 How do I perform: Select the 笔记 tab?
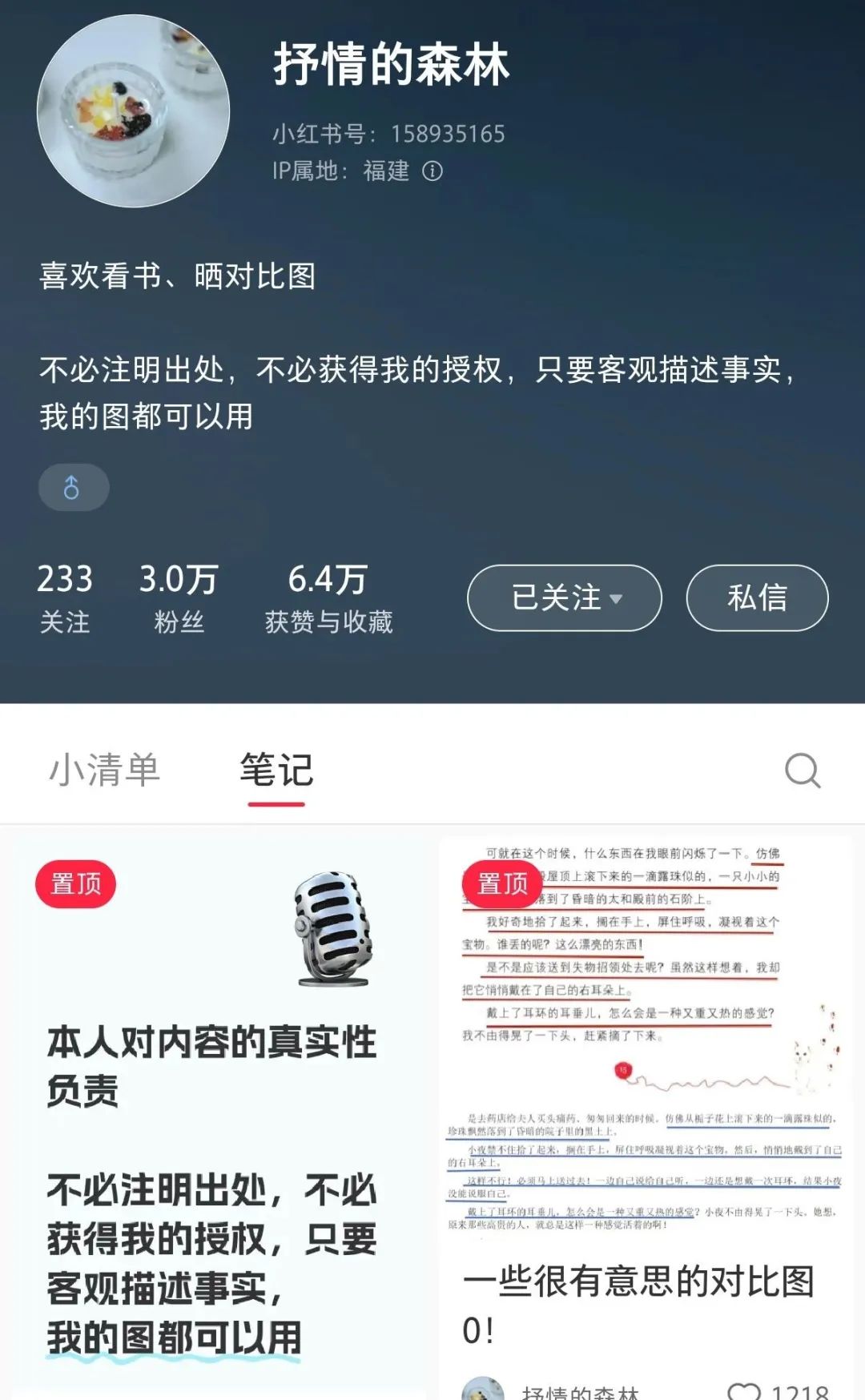pos(276,770)
